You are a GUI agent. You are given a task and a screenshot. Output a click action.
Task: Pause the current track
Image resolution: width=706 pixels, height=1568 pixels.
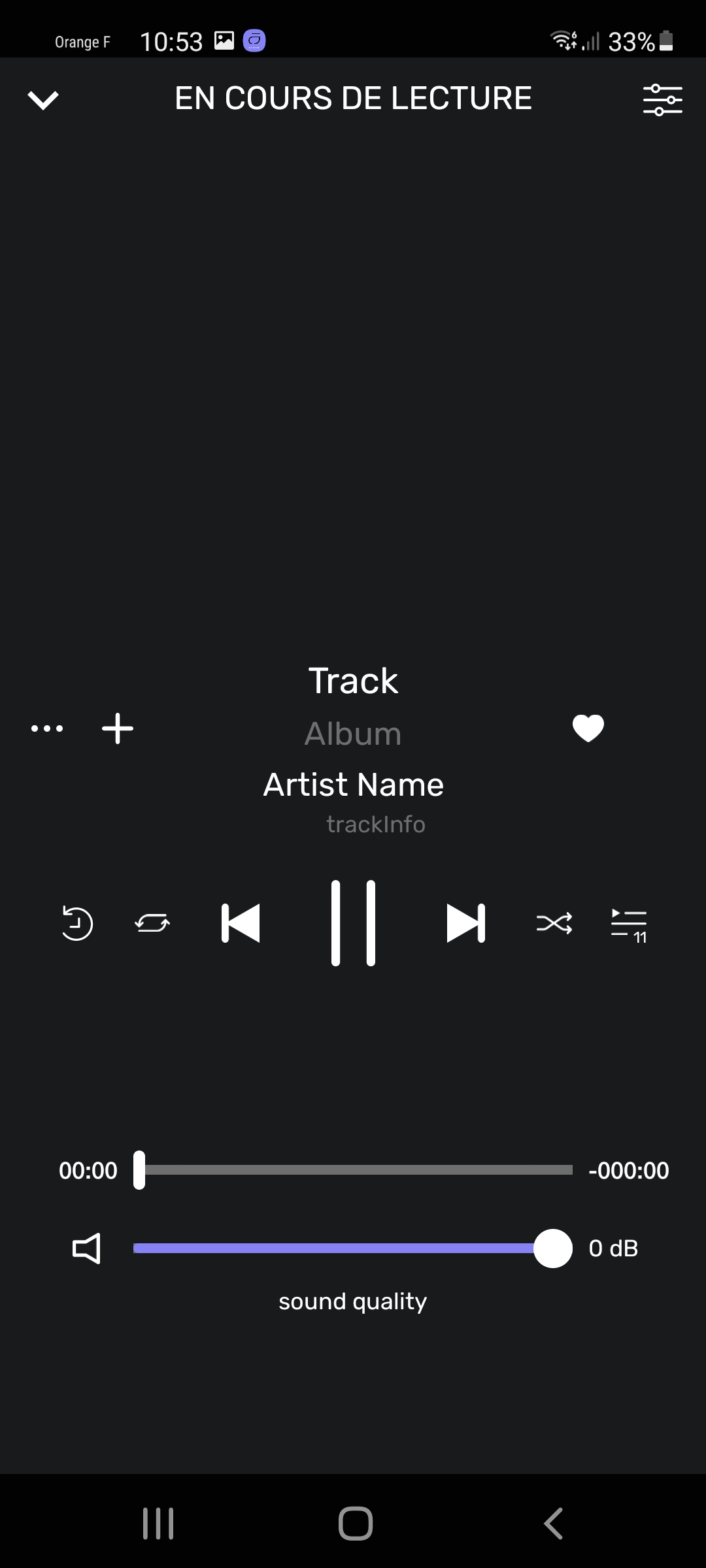(353, 923)
